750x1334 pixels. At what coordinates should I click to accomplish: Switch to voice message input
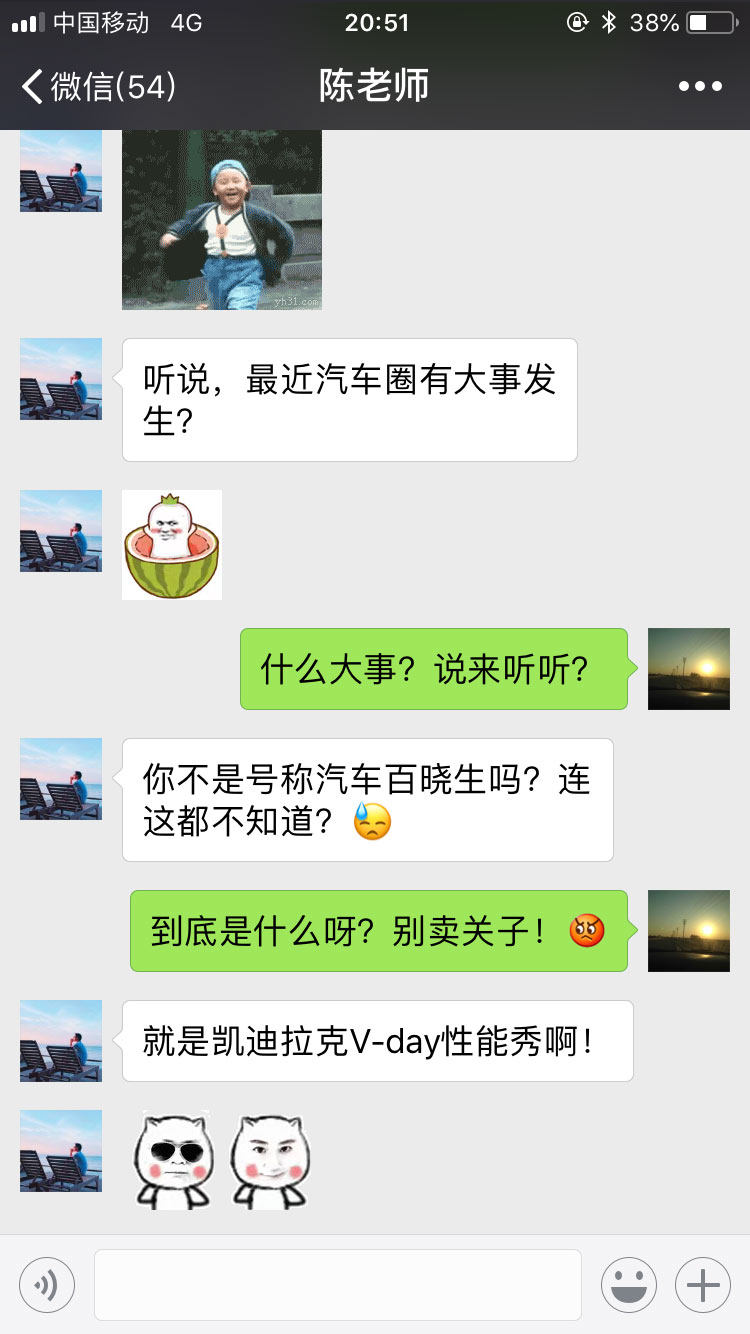click(x=47, y=1285)
